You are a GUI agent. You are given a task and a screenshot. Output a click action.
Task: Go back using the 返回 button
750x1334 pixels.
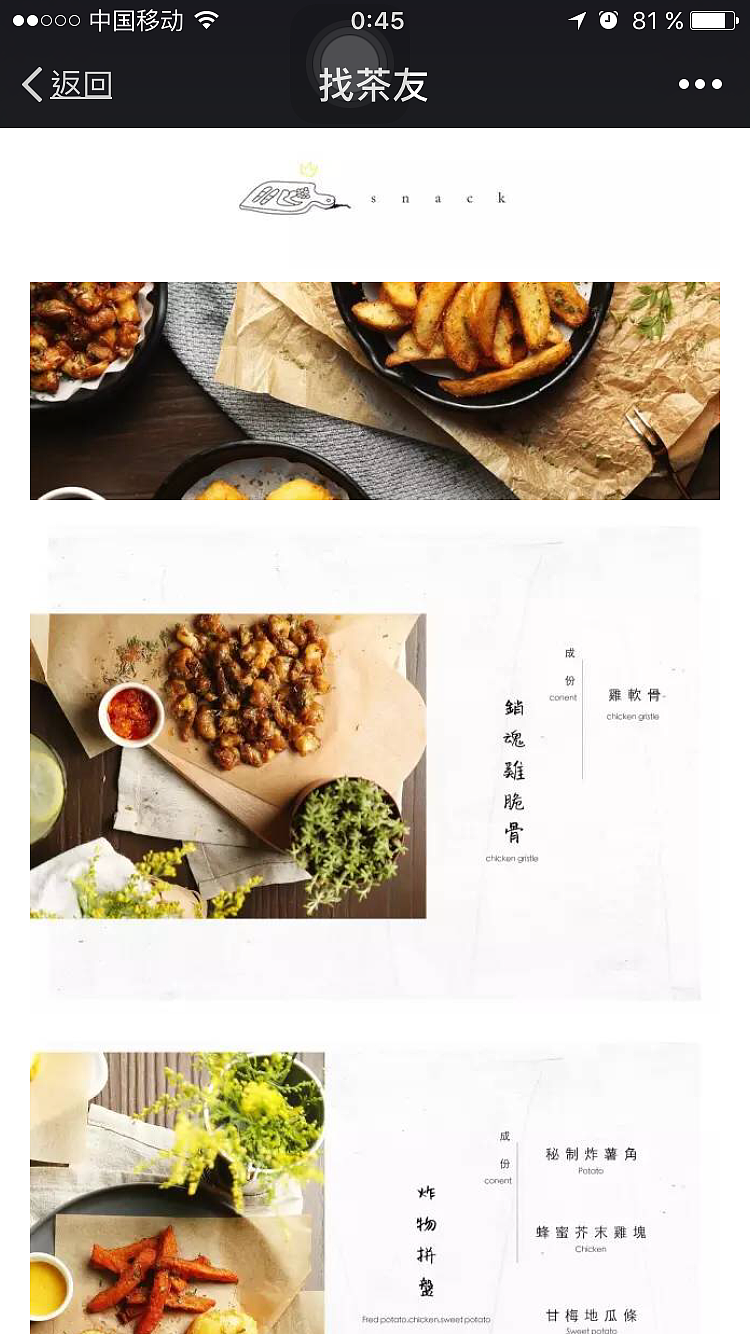(67, 85)
